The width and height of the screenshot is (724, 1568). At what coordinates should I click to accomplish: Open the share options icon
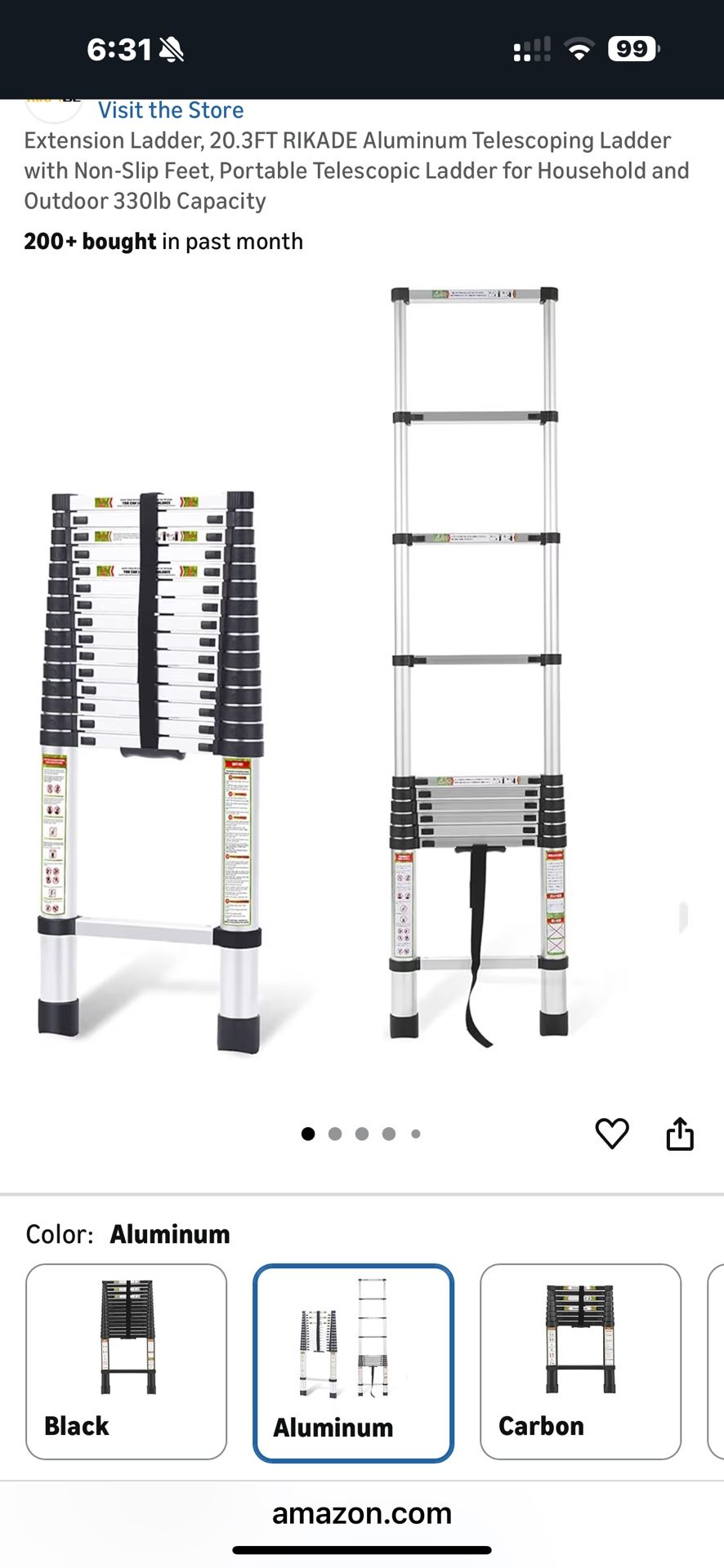click(x=680, y=1133)
